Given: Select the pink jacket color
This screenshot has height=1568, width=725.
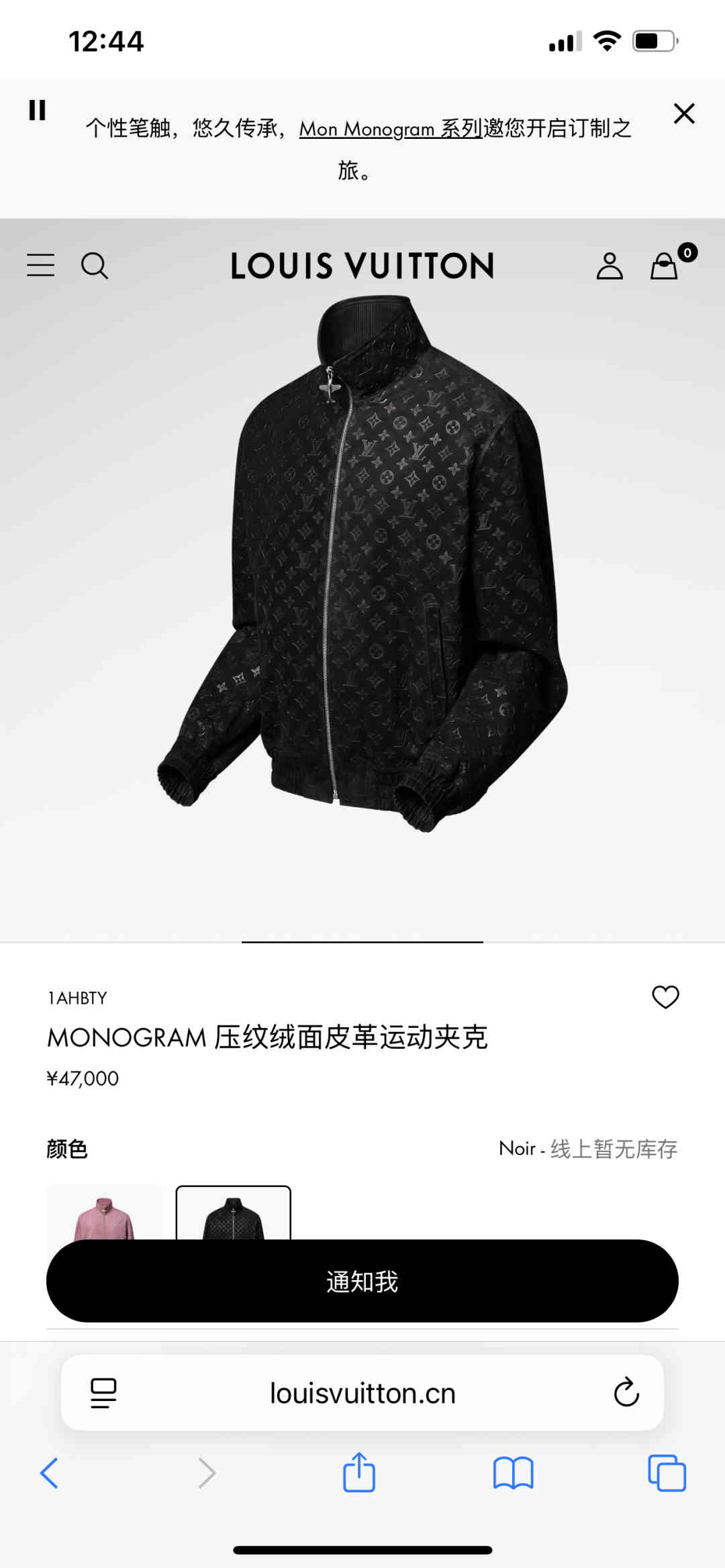Looking at the screenshot, I should coord(104,1213).
